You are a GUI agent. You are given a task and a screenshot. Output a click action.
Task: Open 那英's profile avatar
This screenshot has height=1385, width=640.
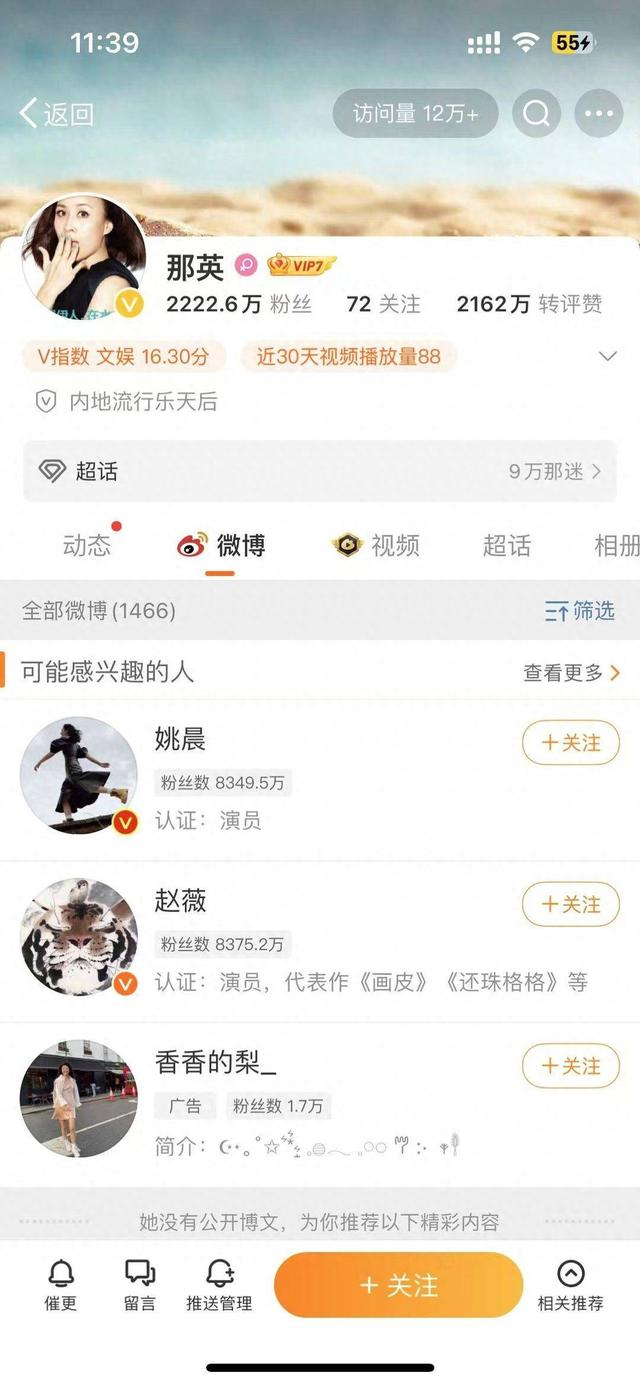pyautogui.click(x=84, y=257)
